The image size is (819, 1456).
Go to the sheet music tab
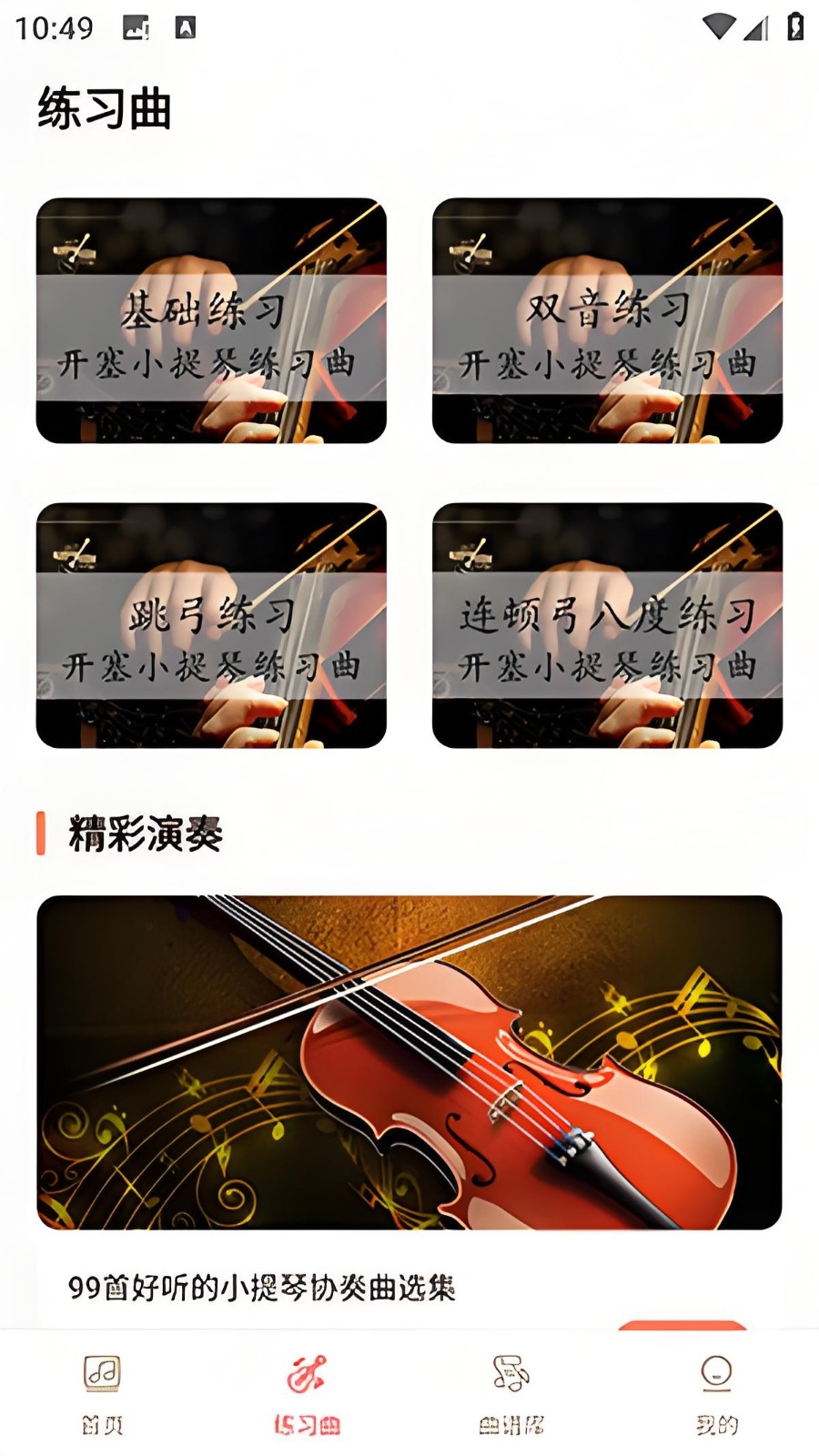(x=511, y=1392)
